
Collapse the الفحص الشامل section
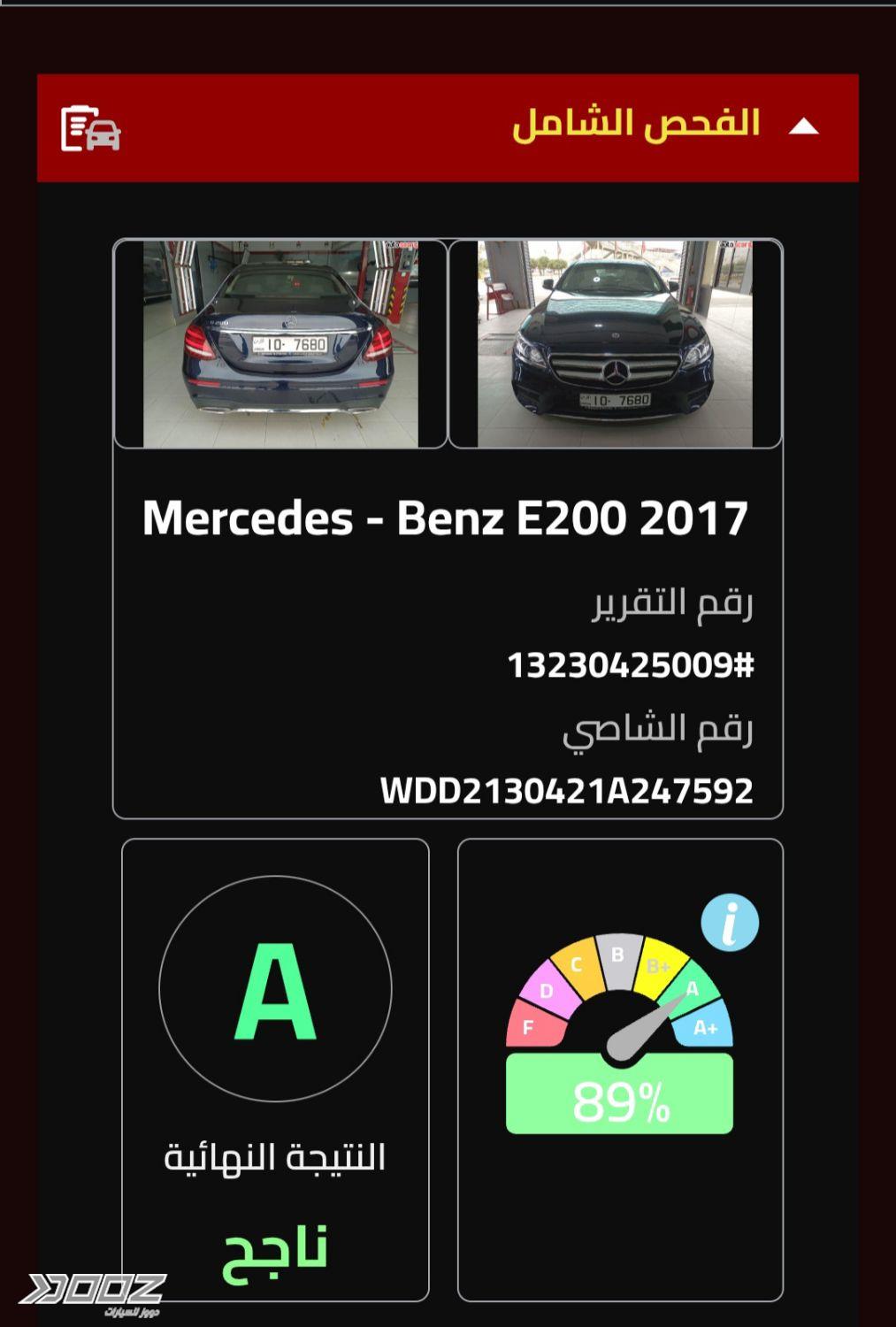coord(803,127)
